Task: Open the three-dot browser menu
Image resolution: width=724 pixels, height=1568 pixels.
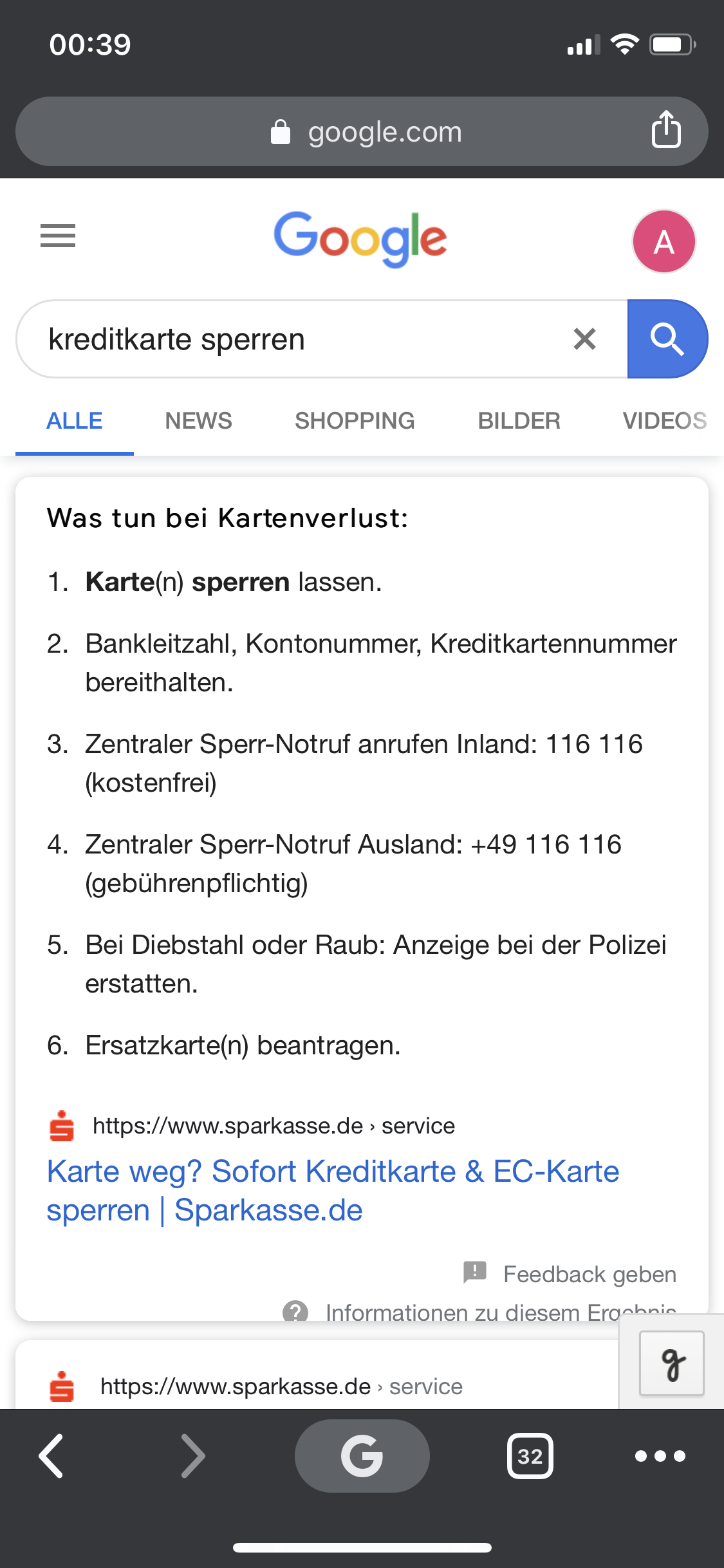Action: point(660,1455)
